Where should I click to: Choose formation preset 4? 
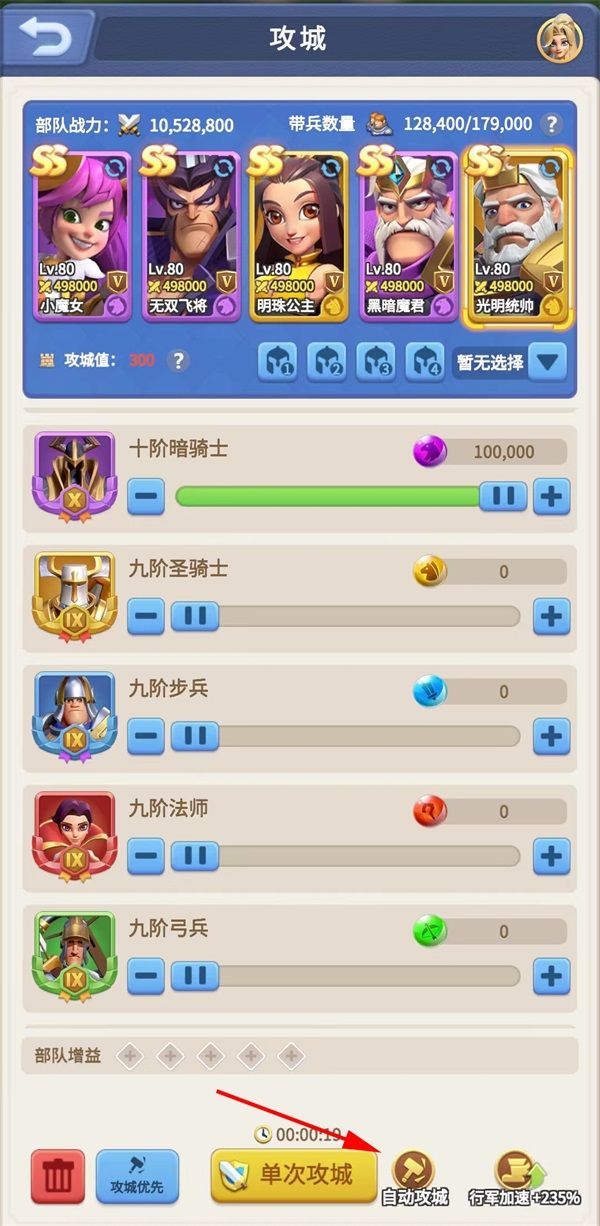click(x=424, y=362)
